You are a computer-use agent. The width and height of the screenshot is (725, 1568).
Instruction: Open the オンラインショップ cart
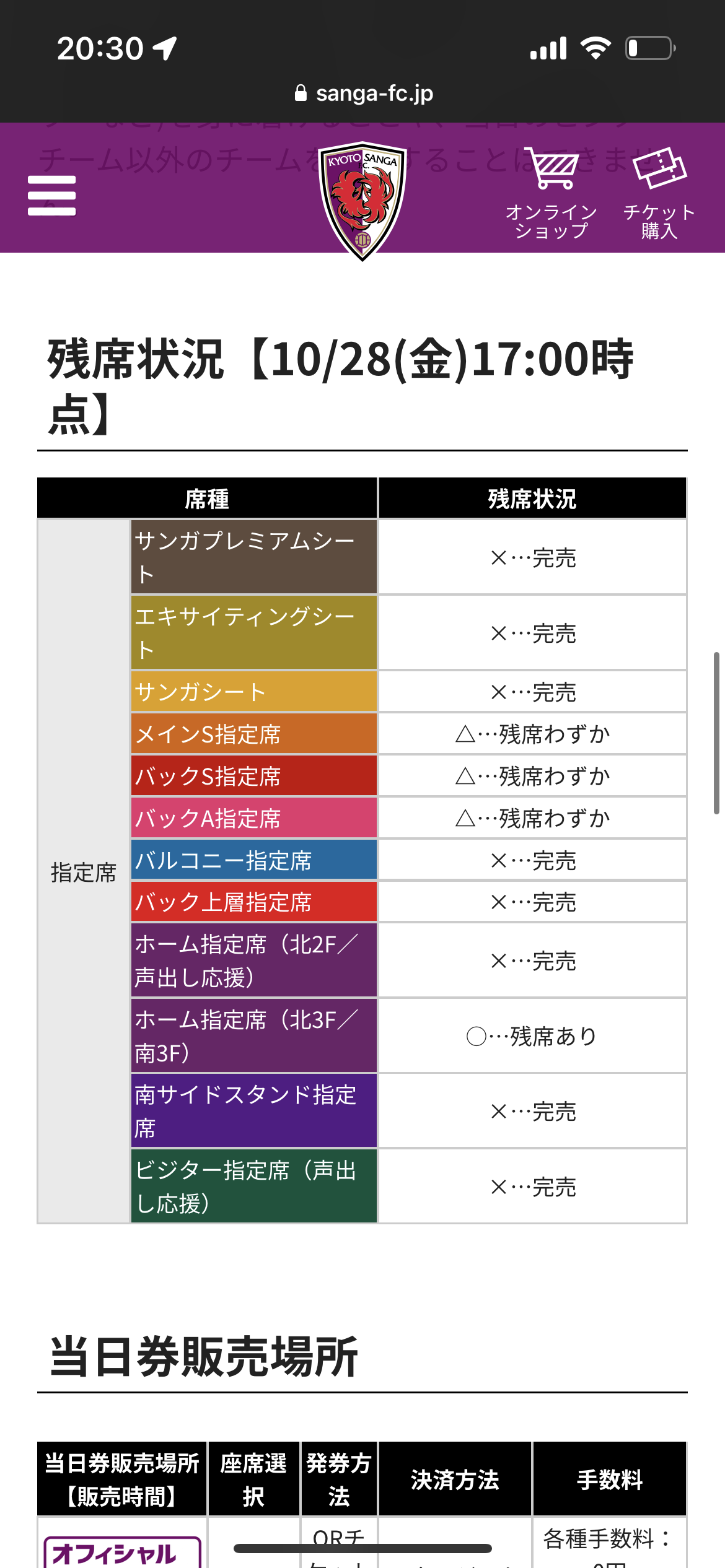pyautogui.click(x=551, y=193)
